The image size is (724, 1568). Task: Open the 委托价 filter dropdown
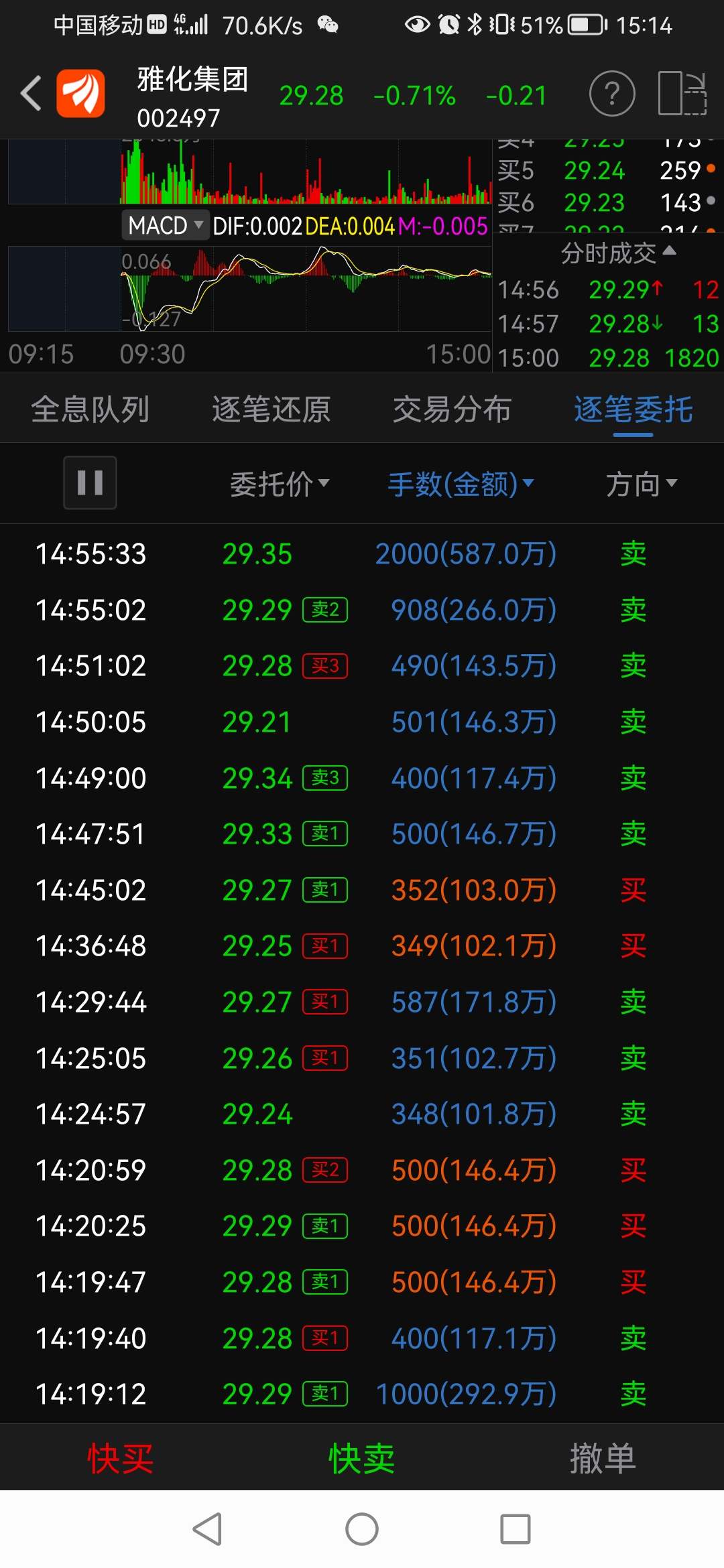[280, 484]
